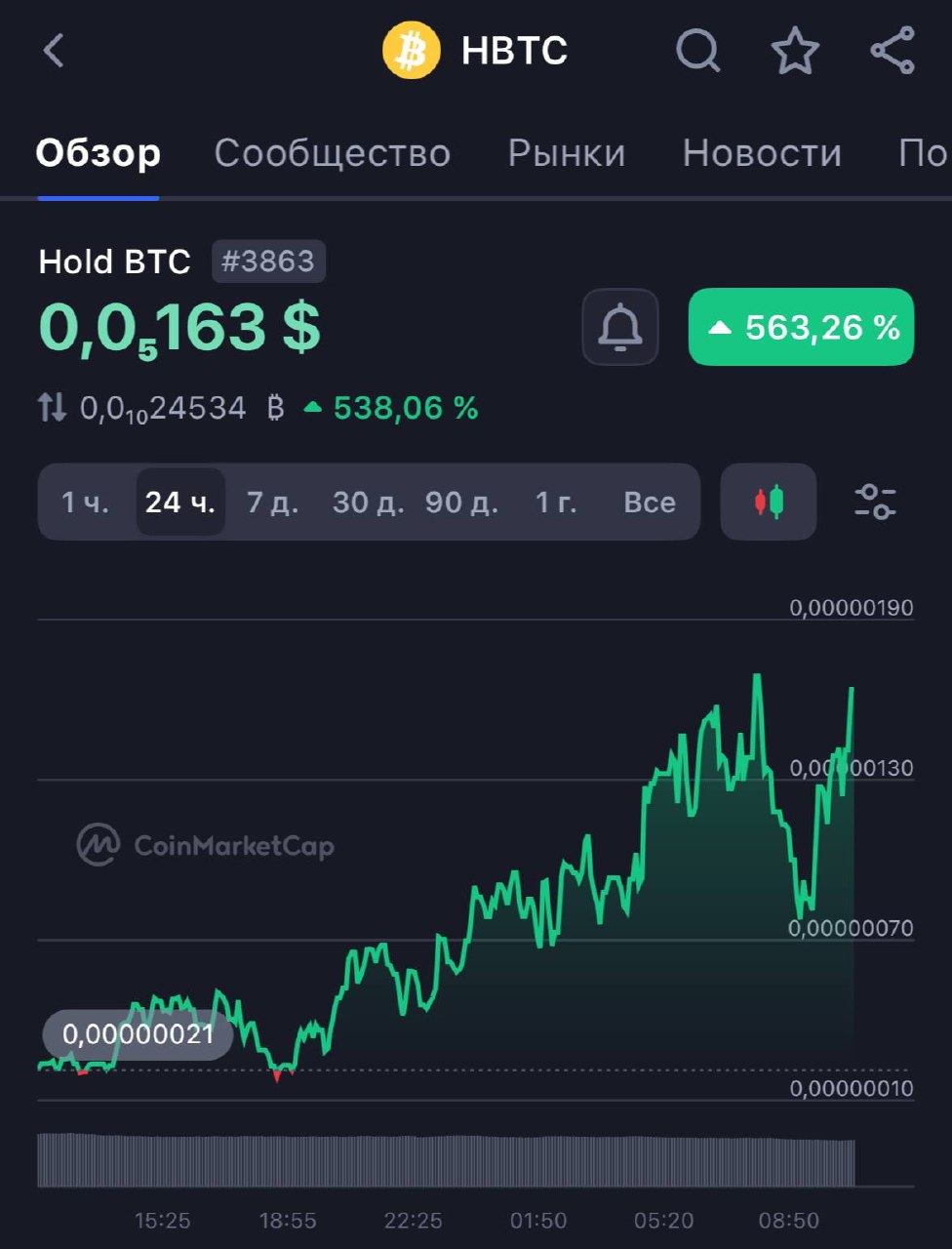952x1249 pixels.
Task: Switch to candlestick chart view
Action: [769, 503]
